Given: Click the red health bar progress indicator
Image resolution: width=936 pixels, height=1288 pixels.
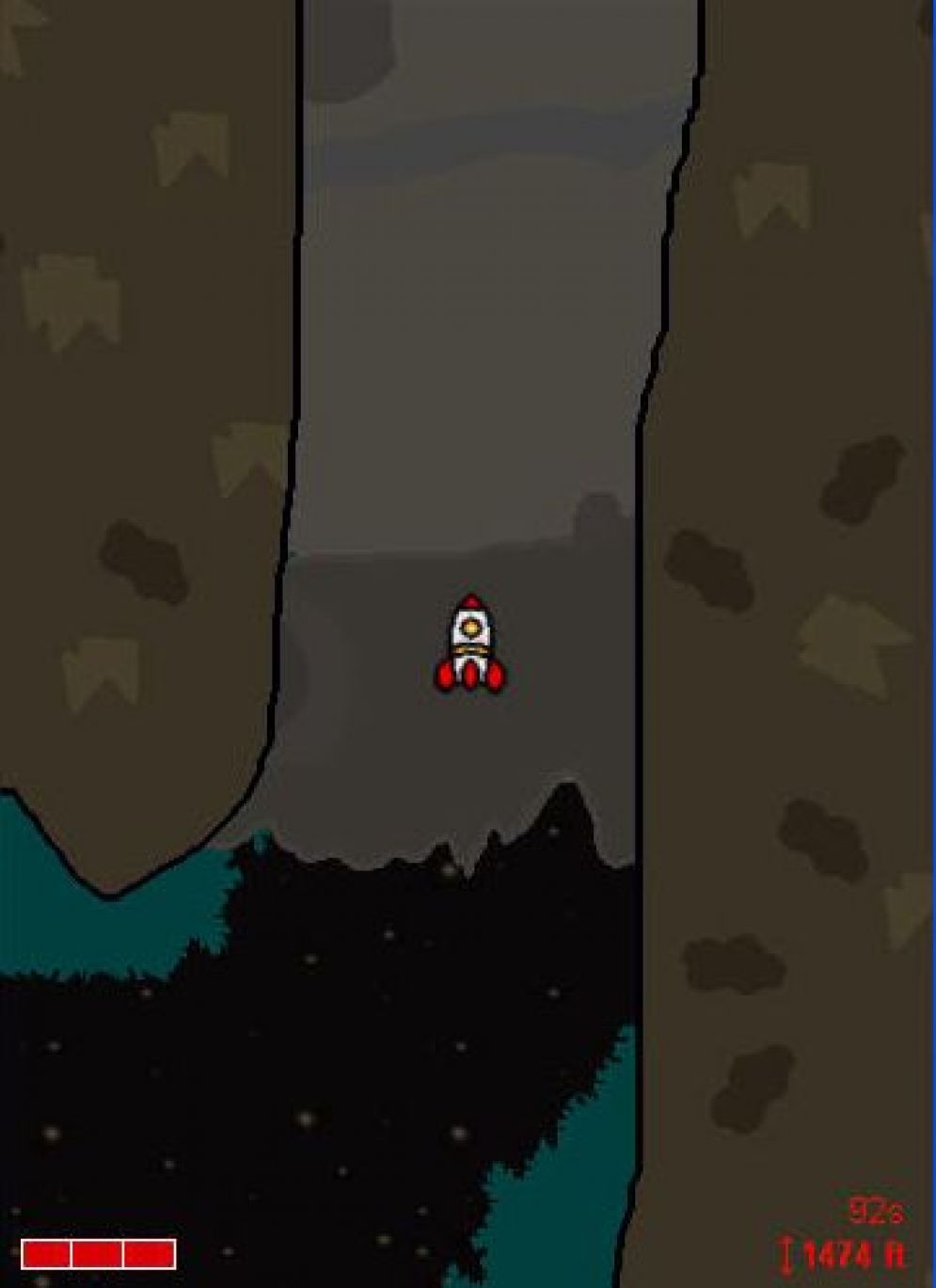Looking at the screenshot, I should pos(97,1254).
